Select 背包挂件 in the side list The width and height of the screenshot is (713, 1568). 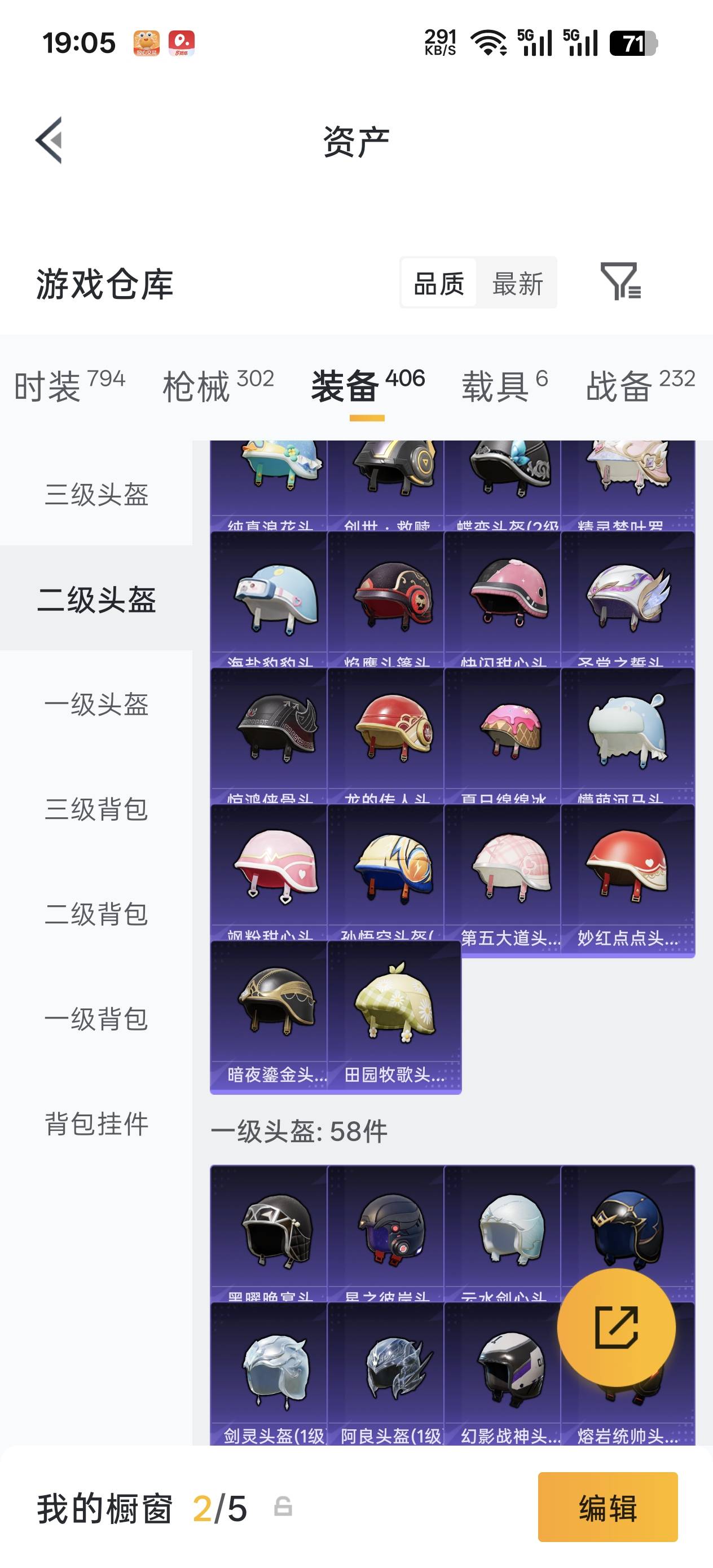[x=96, y=1123]
